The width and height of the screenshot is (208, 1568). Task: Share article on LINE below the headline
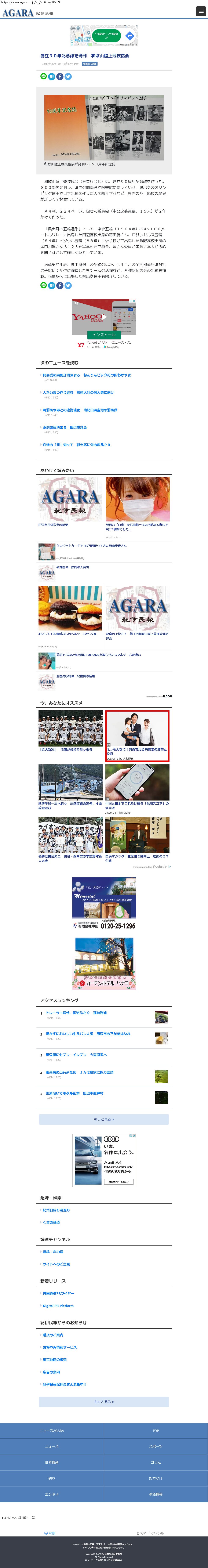(x=43, y=77)
